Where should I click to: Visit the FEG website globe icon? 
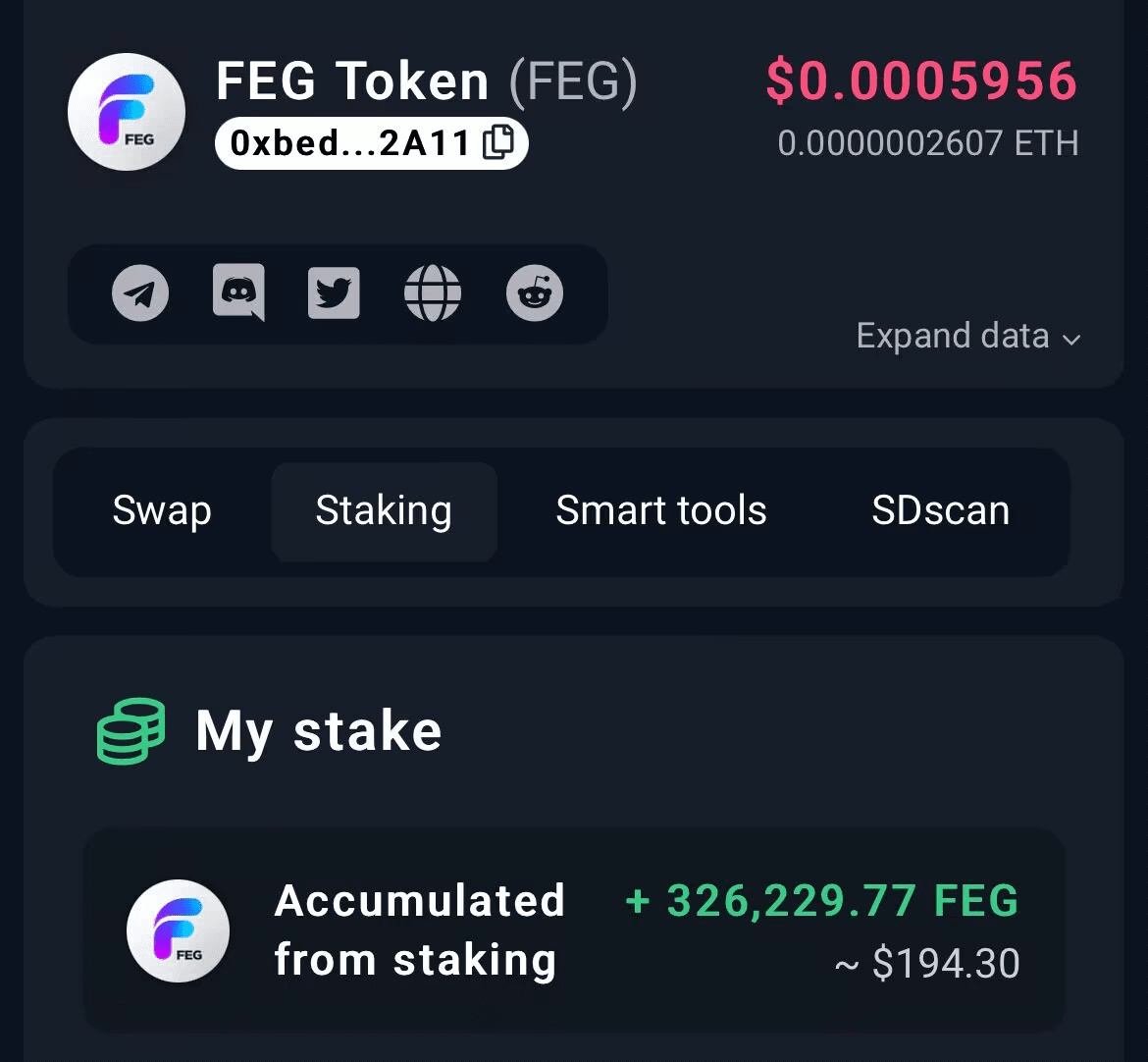coord(433,293)
